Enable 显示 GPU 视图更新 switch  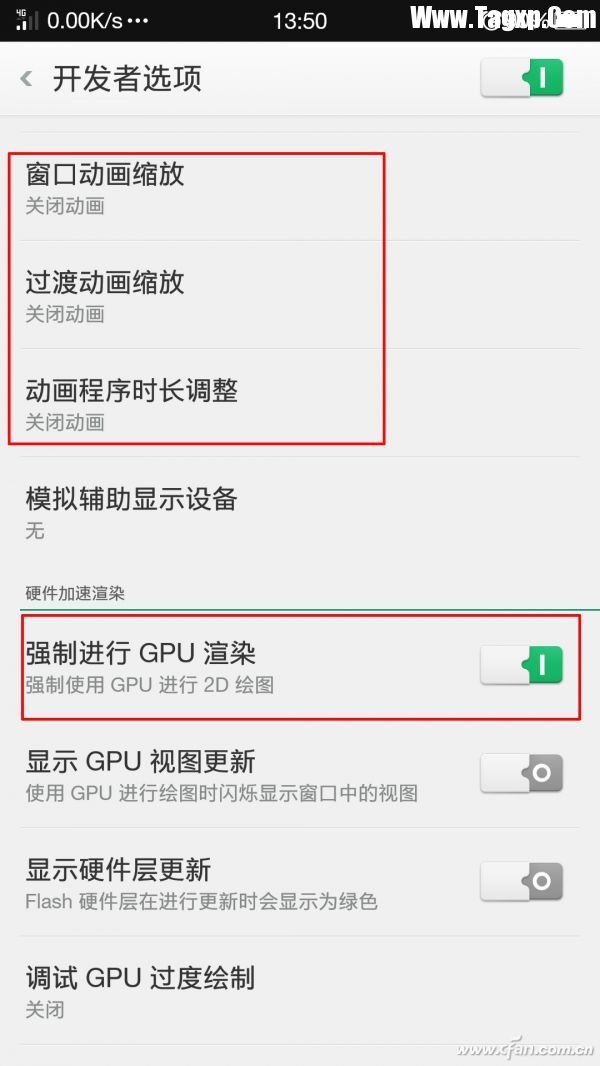[521, 773]
